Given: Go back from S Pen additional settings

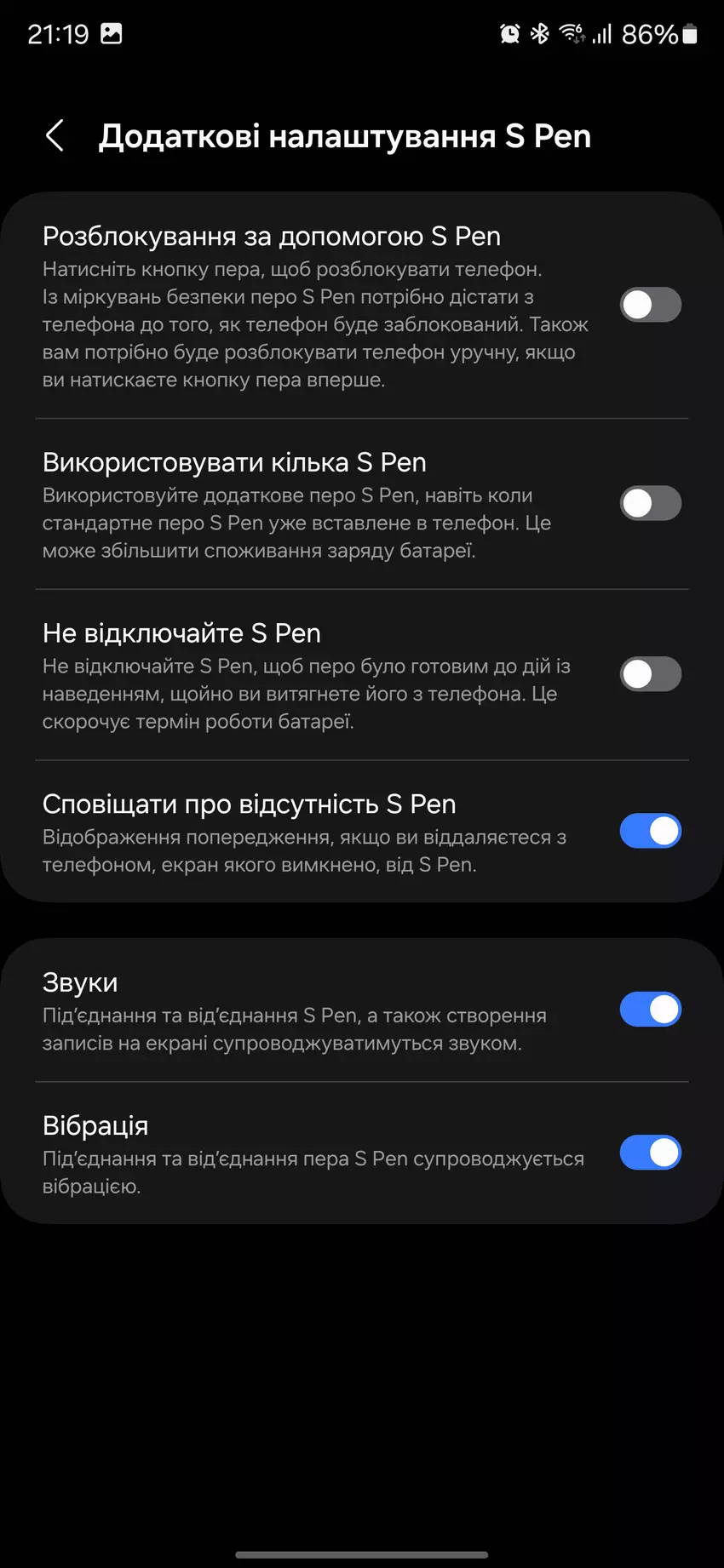Looking at the screenshot, I should click(55, 135).
